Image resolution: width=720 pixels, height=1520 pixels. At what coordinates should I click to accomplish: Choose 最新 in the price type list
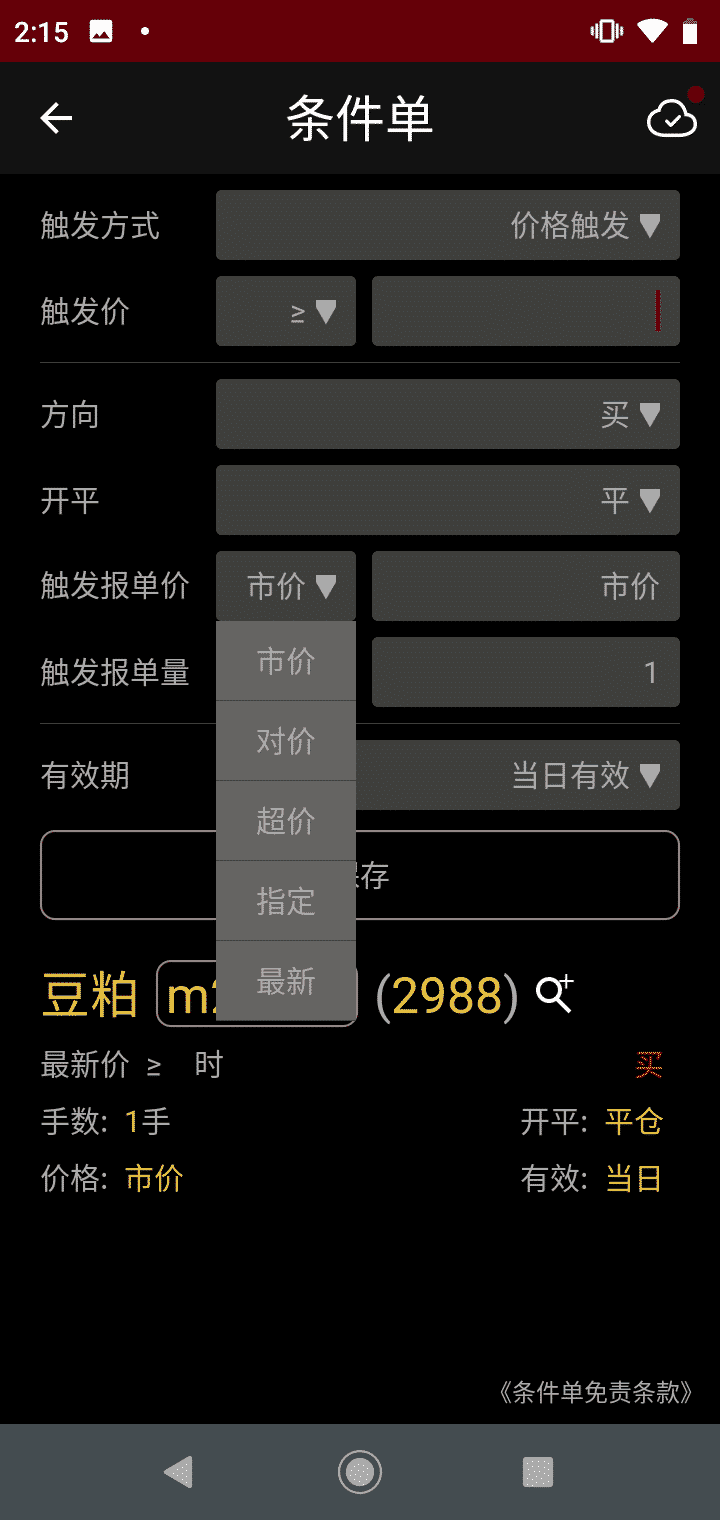[286, 981]
